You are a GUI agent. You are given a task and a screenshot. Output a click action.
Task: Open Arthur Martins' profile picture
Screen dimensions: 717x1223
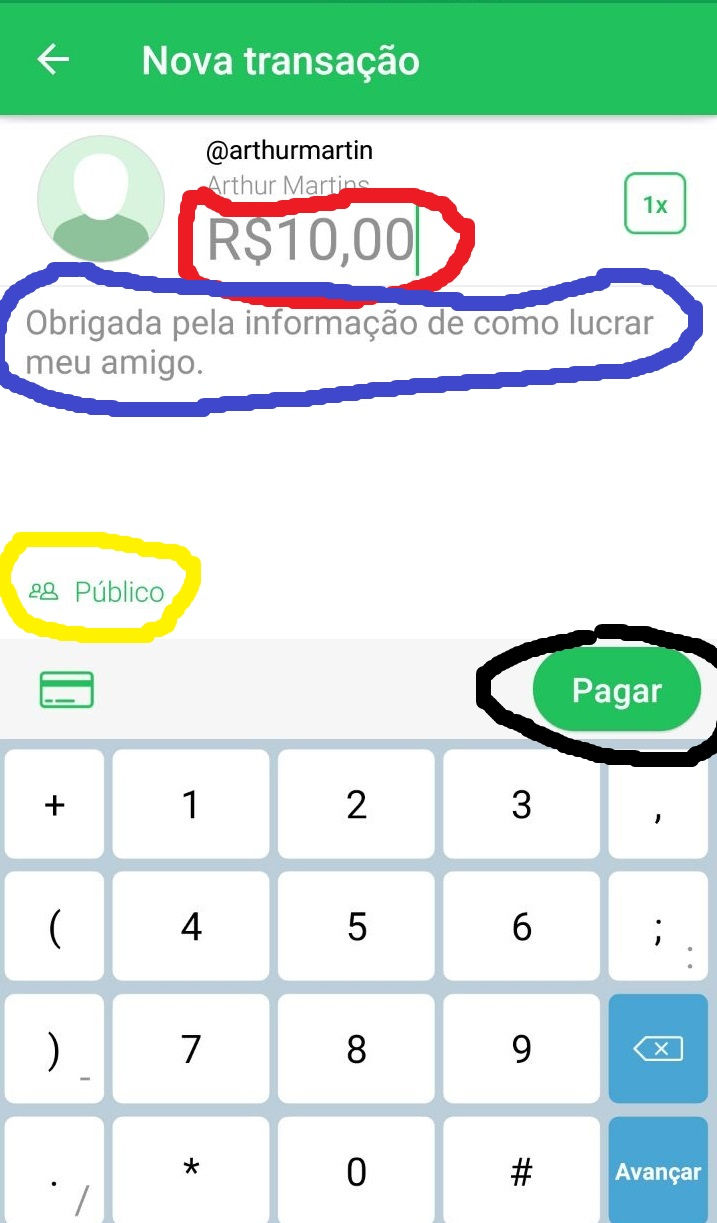pyautogui.click(x=101, y=198)
